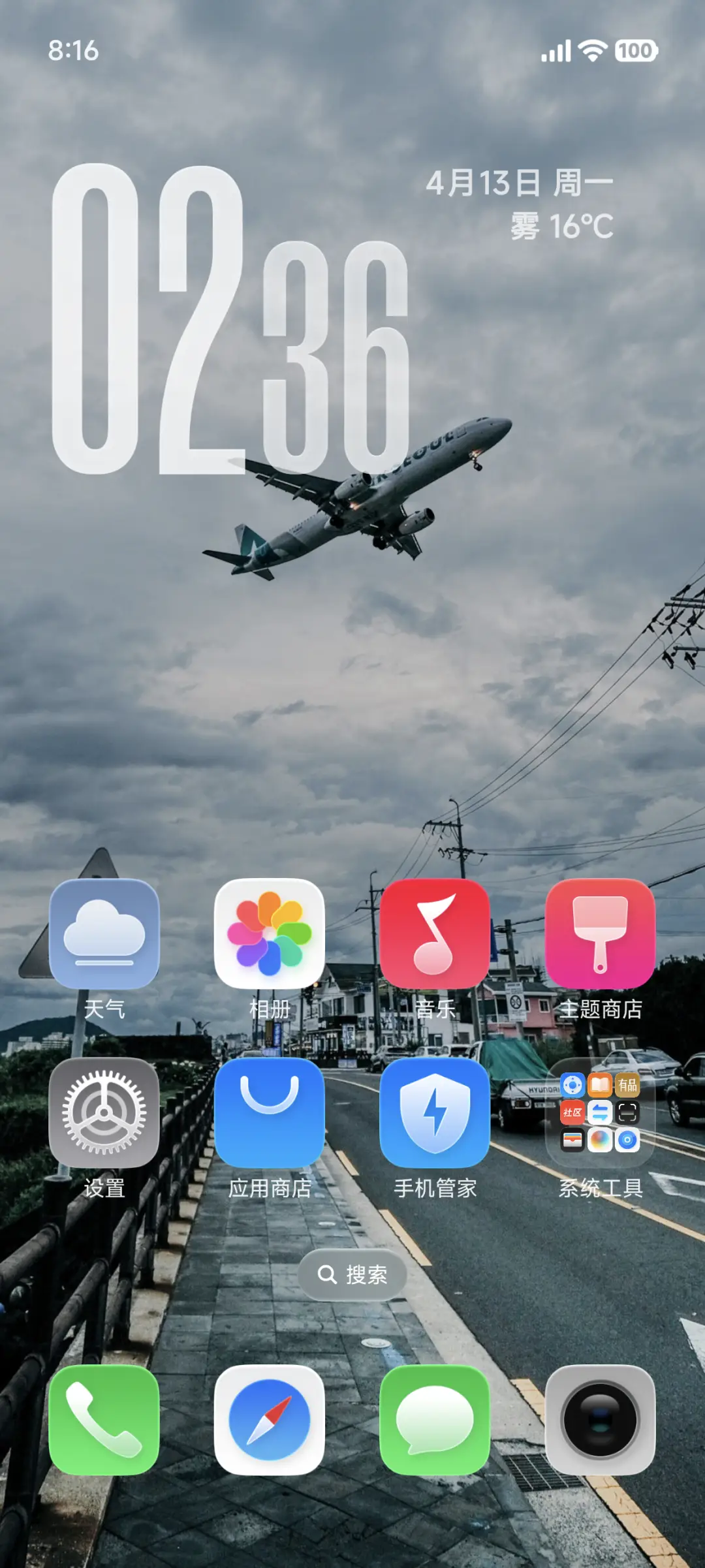The height and width of the screenshot is (1568, 705).
Task: Open the 天气 weather app
Action: point(104,933)
